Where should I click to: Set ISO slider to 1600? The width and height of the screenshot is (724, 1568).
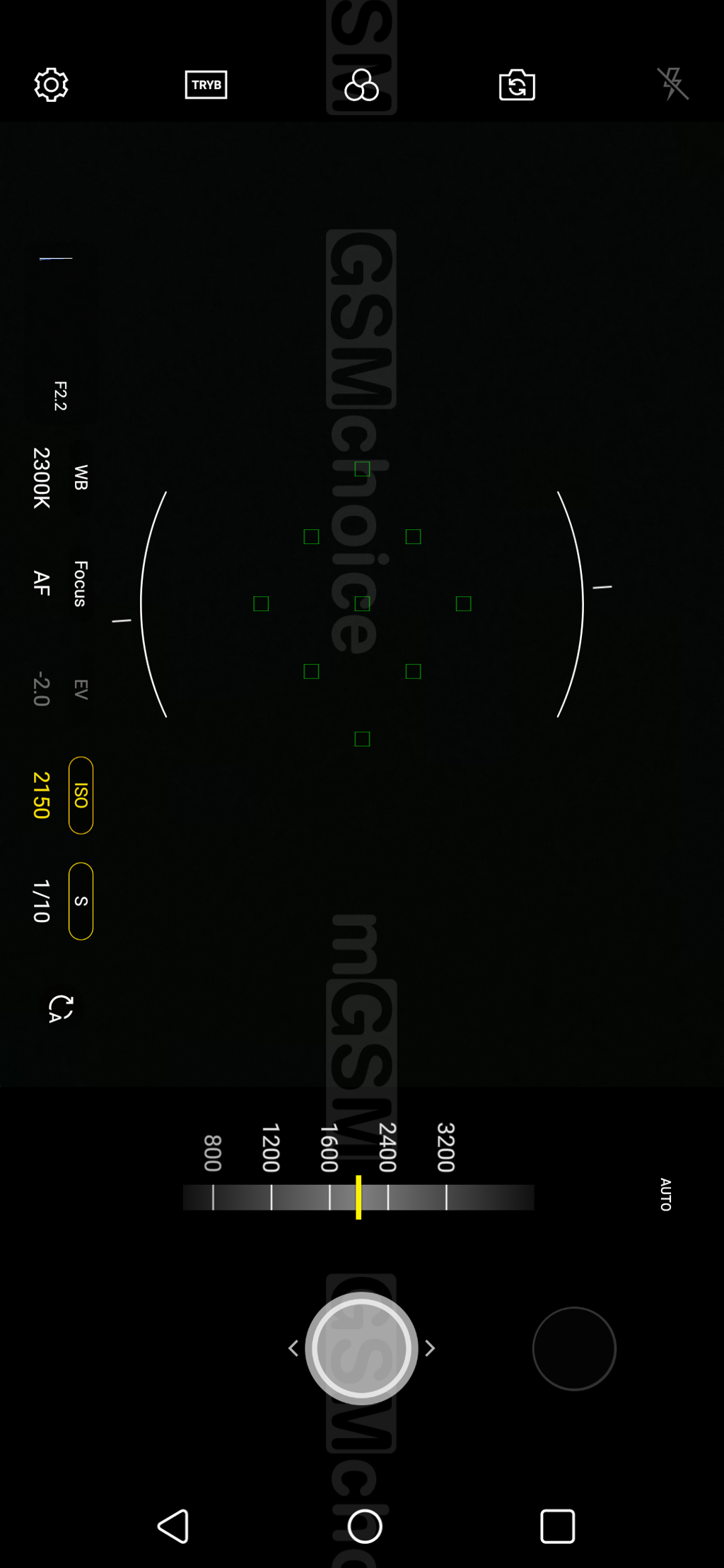[329, 1198]
